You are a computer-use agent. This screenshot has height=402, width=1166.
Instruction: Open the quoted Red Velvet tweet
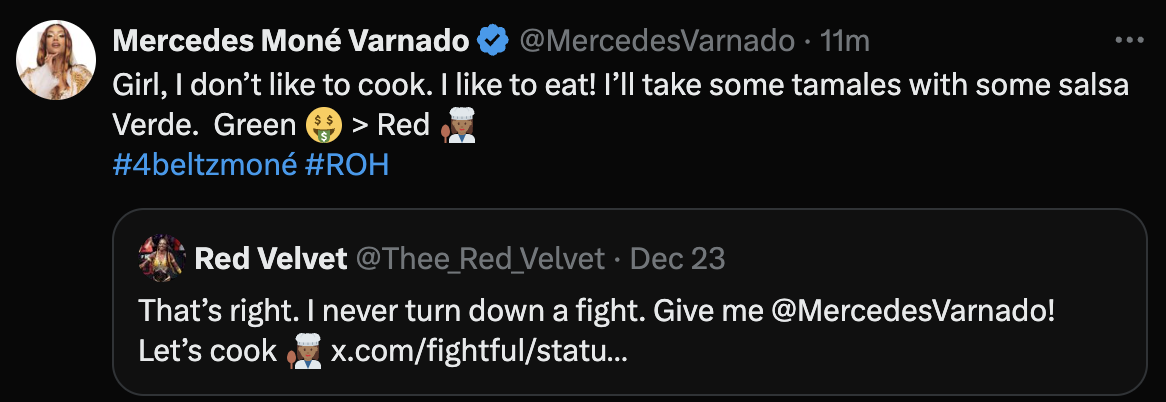pos(628,320)
